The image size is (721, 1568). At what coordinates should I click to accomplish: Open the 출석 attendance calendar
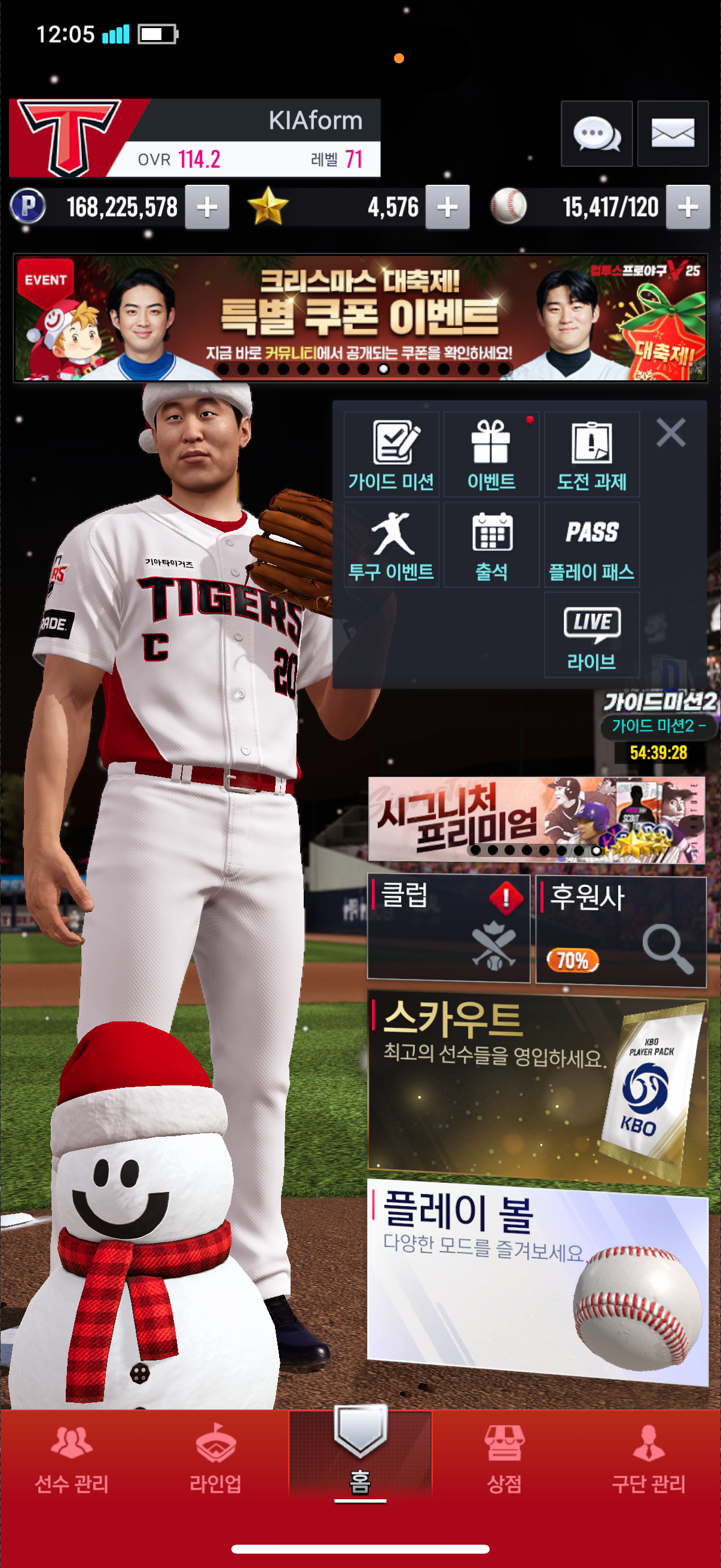[491, 545]
